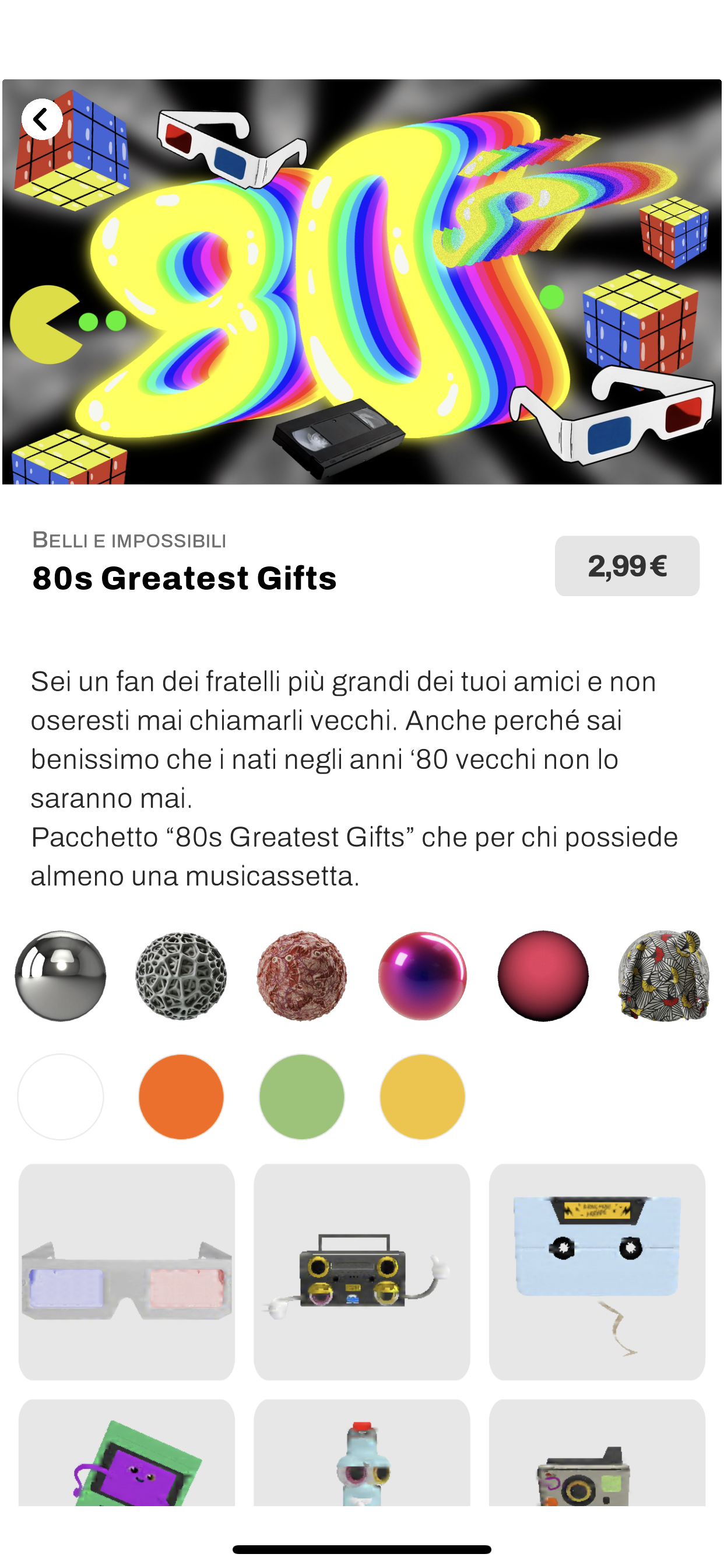Open the instant camera gift item
This screenshot has height=1568, width=724.
point(597,1452)
